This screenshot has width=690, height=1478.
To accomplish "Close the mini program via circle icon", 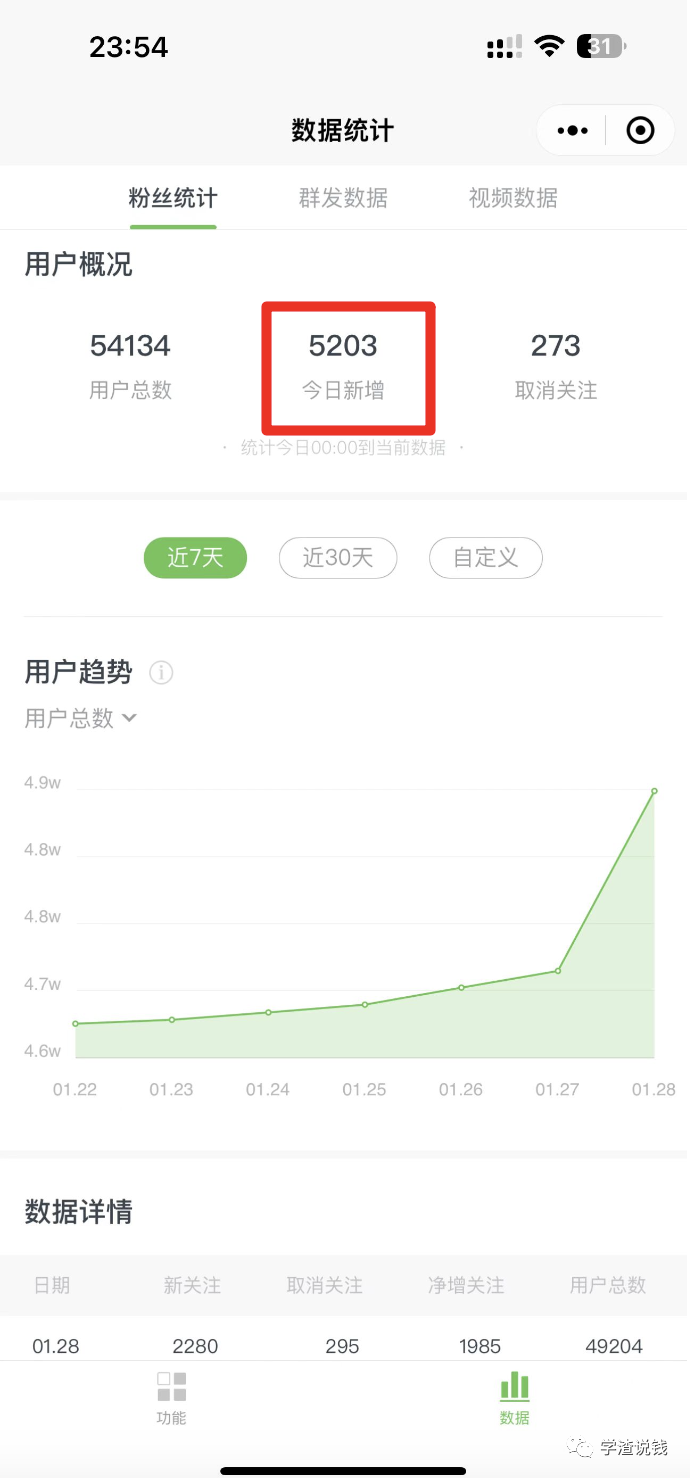I will pos(640,131).
